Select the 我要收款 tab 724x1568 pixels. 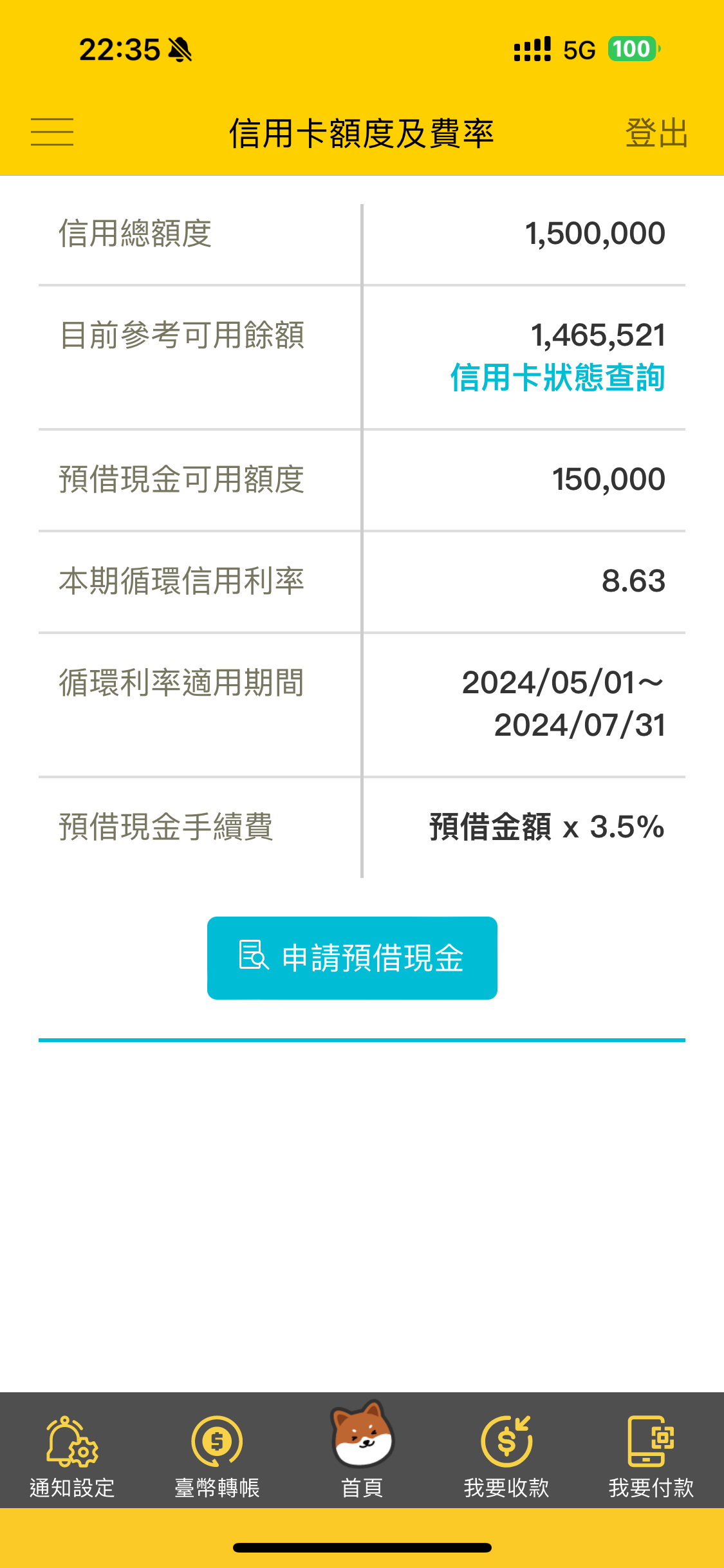[506, 1455]
